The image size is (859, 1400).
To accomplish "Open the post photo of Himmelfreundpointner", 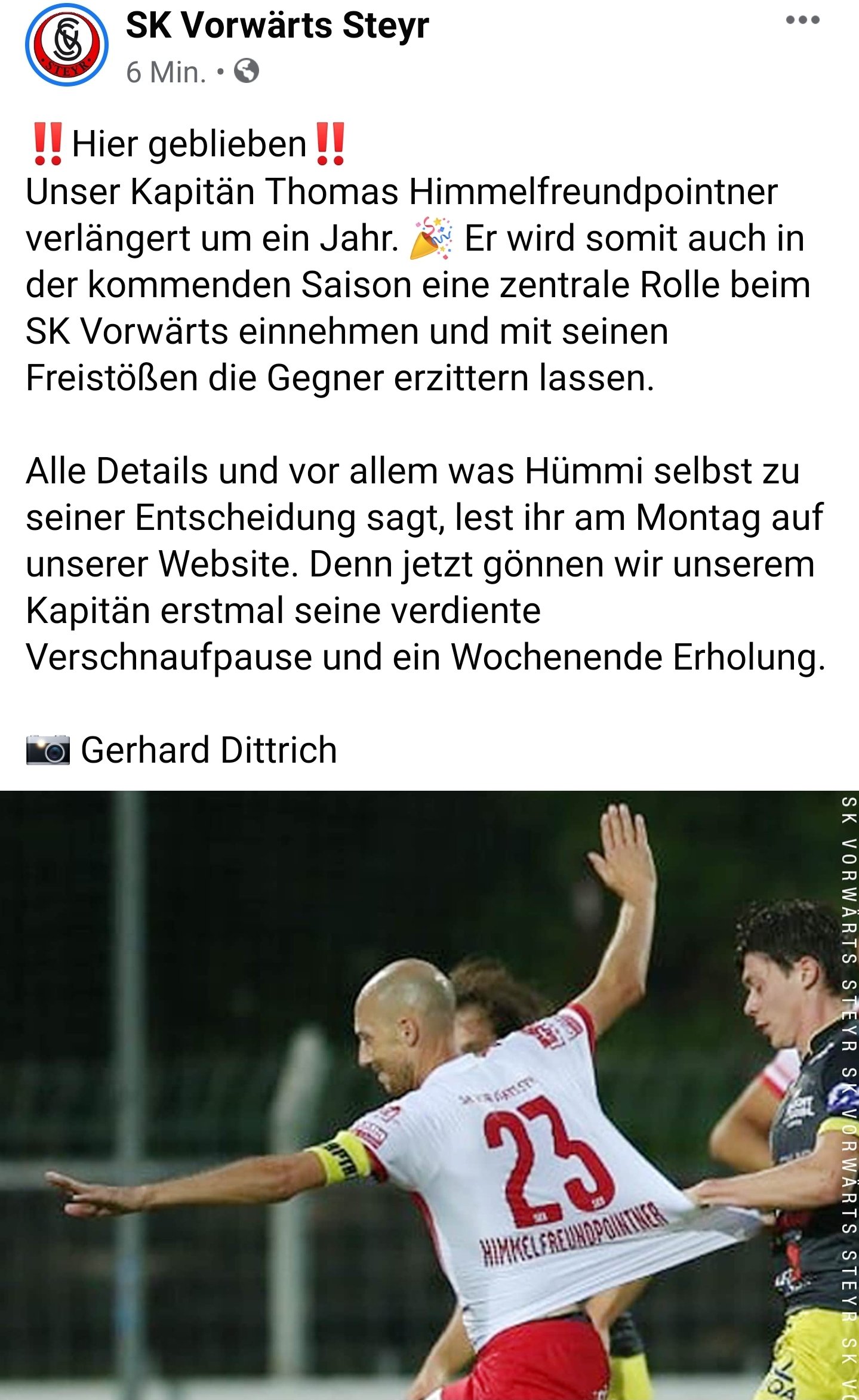I will pyautogui.click(x=429, y=1095).
